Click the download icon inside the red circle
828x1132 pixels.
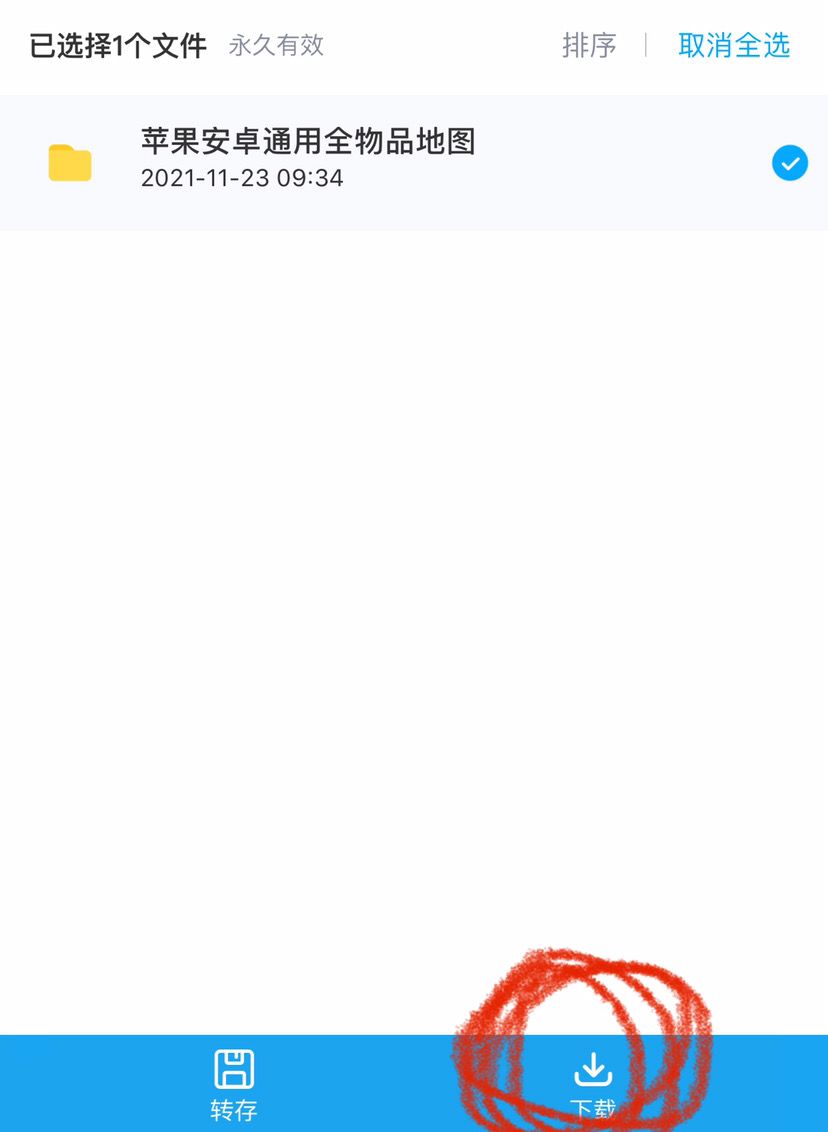(595, 1068)
